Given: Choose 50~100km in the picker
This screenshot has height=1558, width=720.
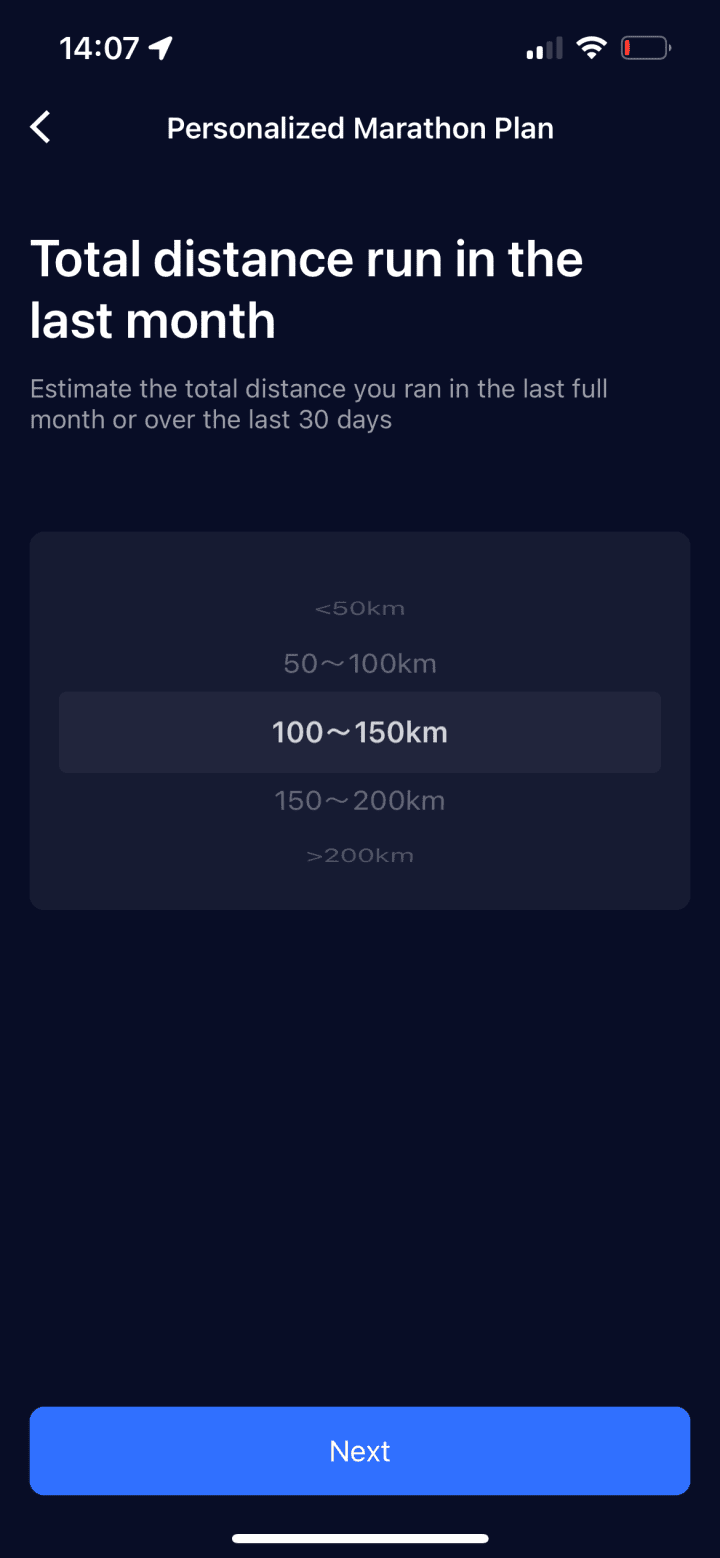Looking at the screenshot, I should click(x=360, y=664).
